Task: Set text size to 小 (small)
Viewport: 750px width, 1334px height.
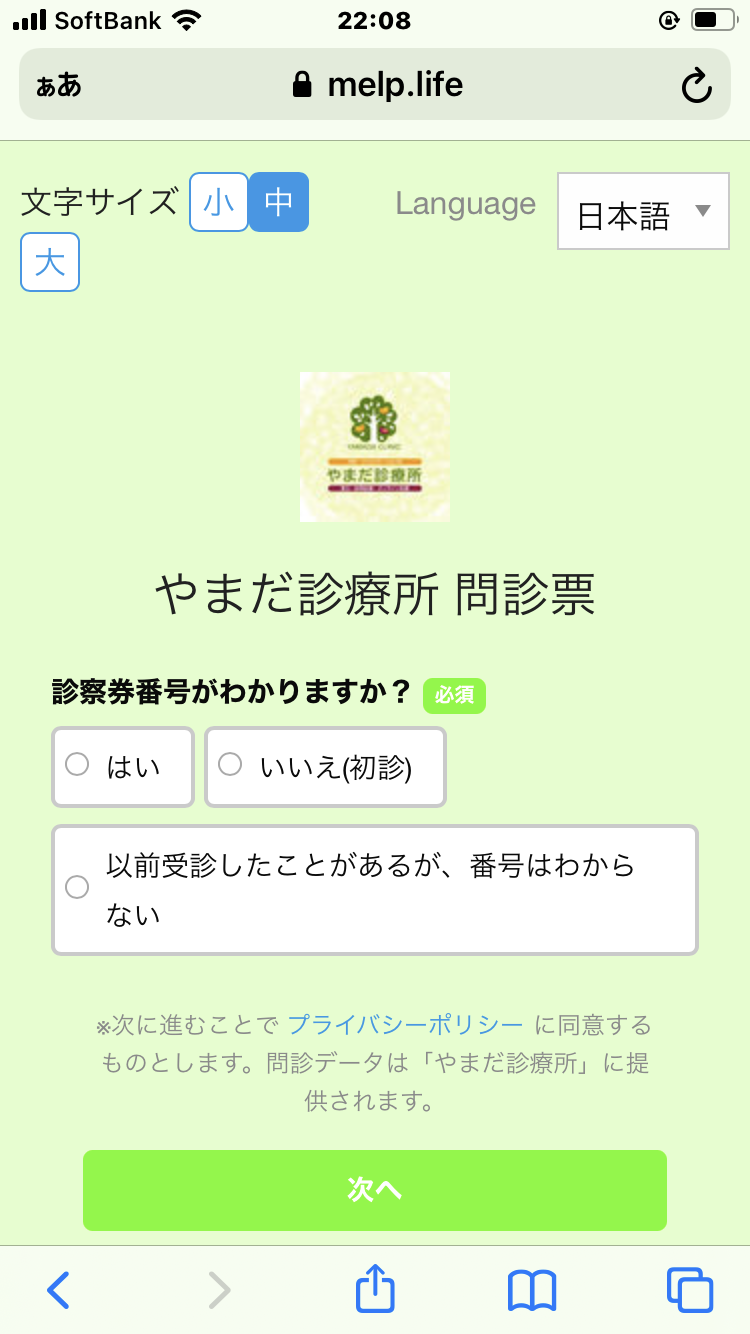Action: (x=219, y=202)
